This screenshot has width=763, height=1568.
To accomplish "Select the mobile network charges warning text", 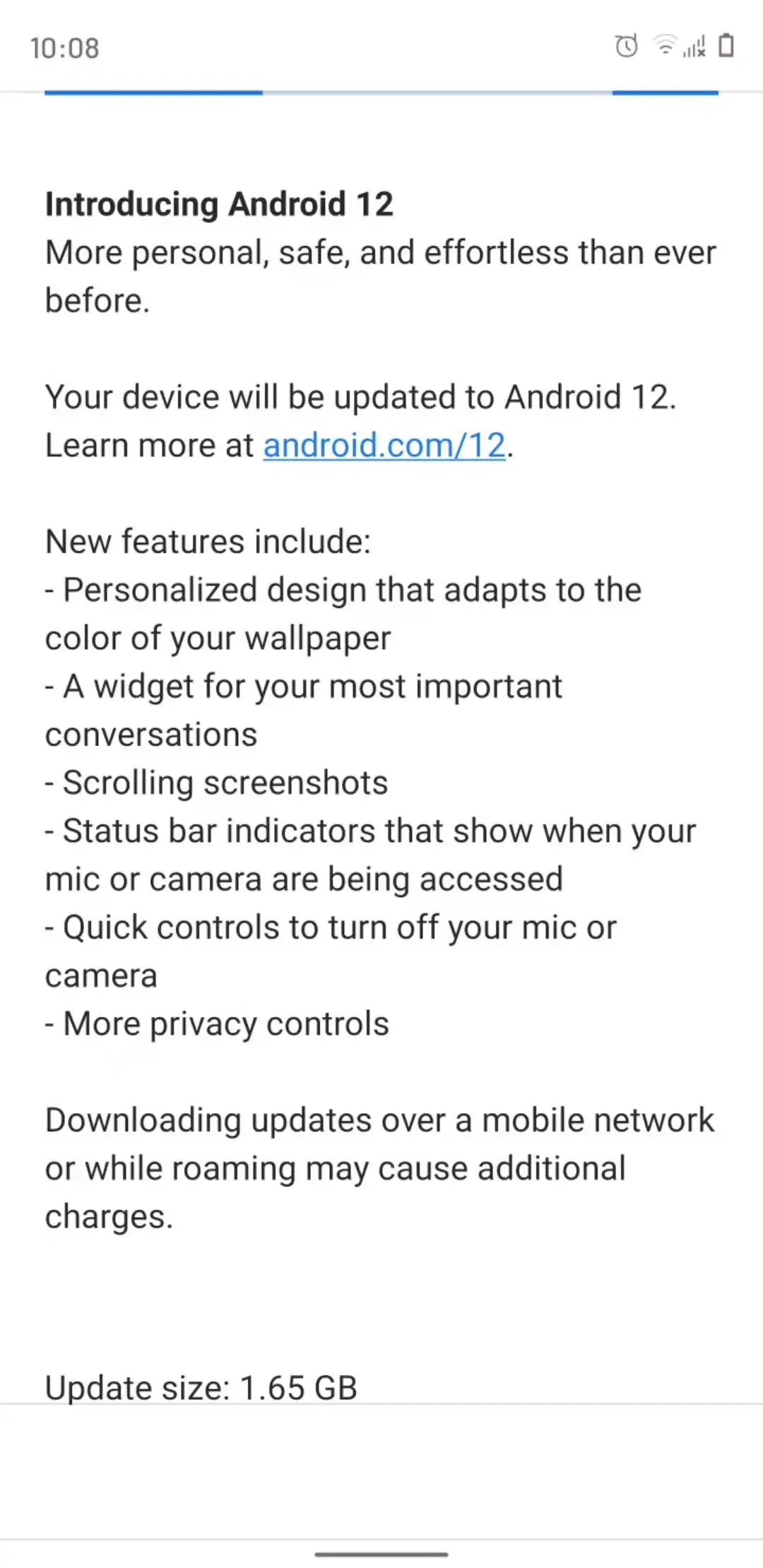I will (379, 1168).
